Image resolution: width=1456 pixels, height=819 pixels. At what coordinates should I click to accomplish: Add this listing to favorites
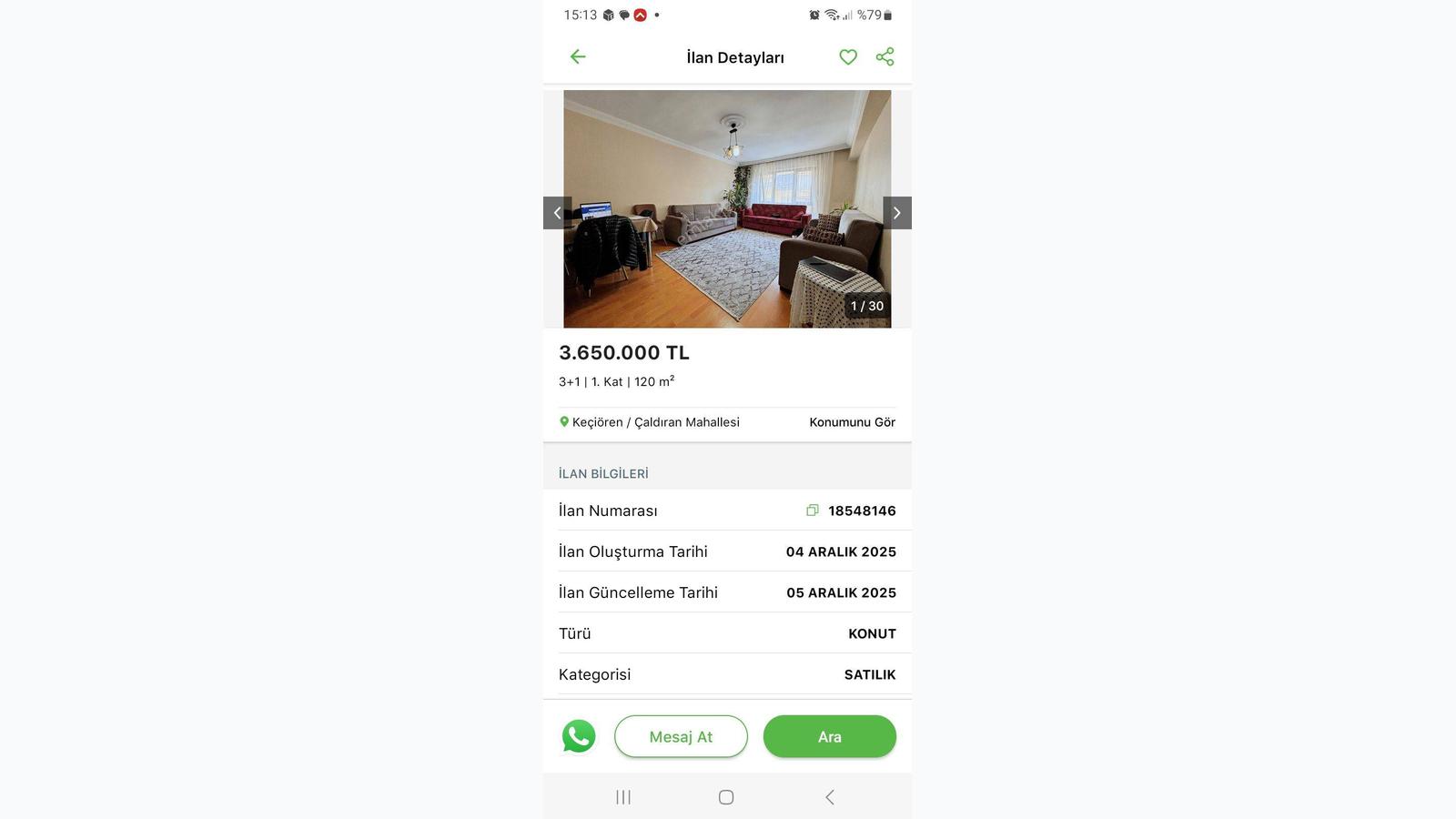click(848, 57)
